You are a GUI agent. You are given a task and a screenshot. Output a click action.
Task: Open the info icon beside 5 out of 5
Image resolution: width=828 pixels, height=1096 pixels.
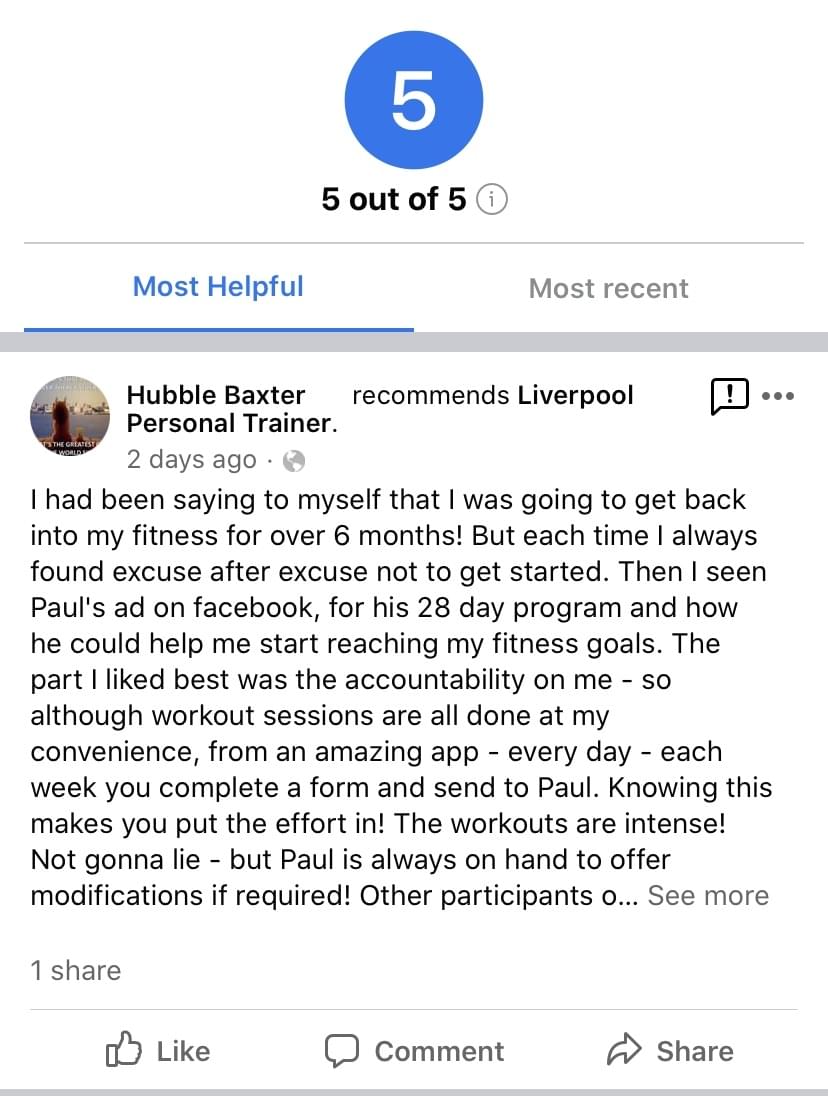[x=491, y=200]
